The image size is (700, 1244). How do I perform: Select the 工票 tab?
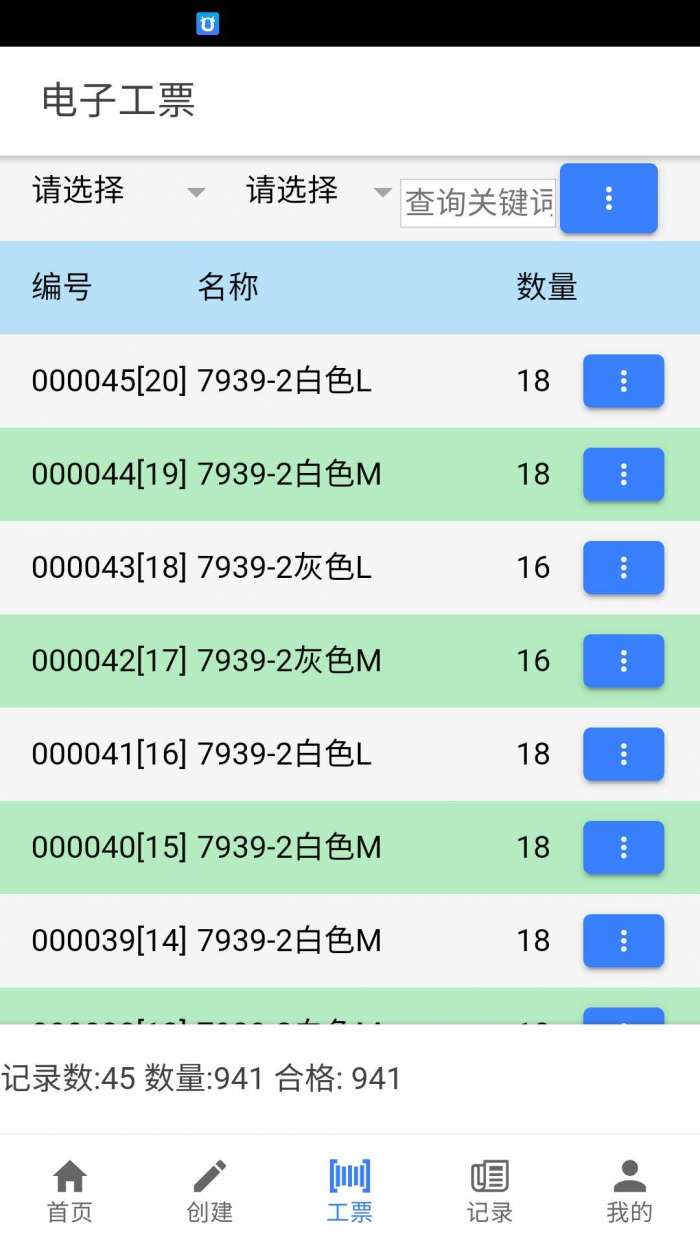tap(350, 1191)
